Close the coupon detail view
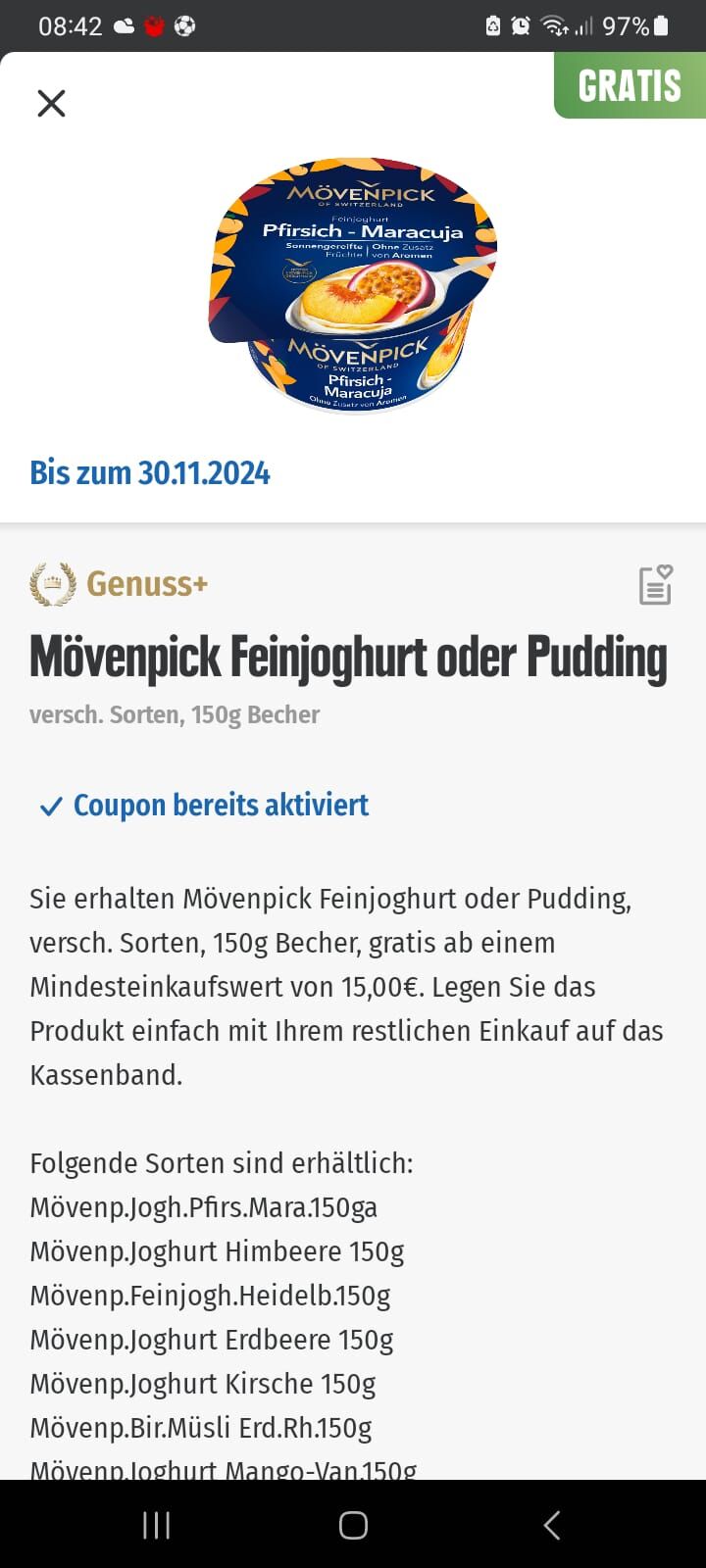Image resolution: width=706 pixels, height=1568 pixels. click(x=51, y=103)
